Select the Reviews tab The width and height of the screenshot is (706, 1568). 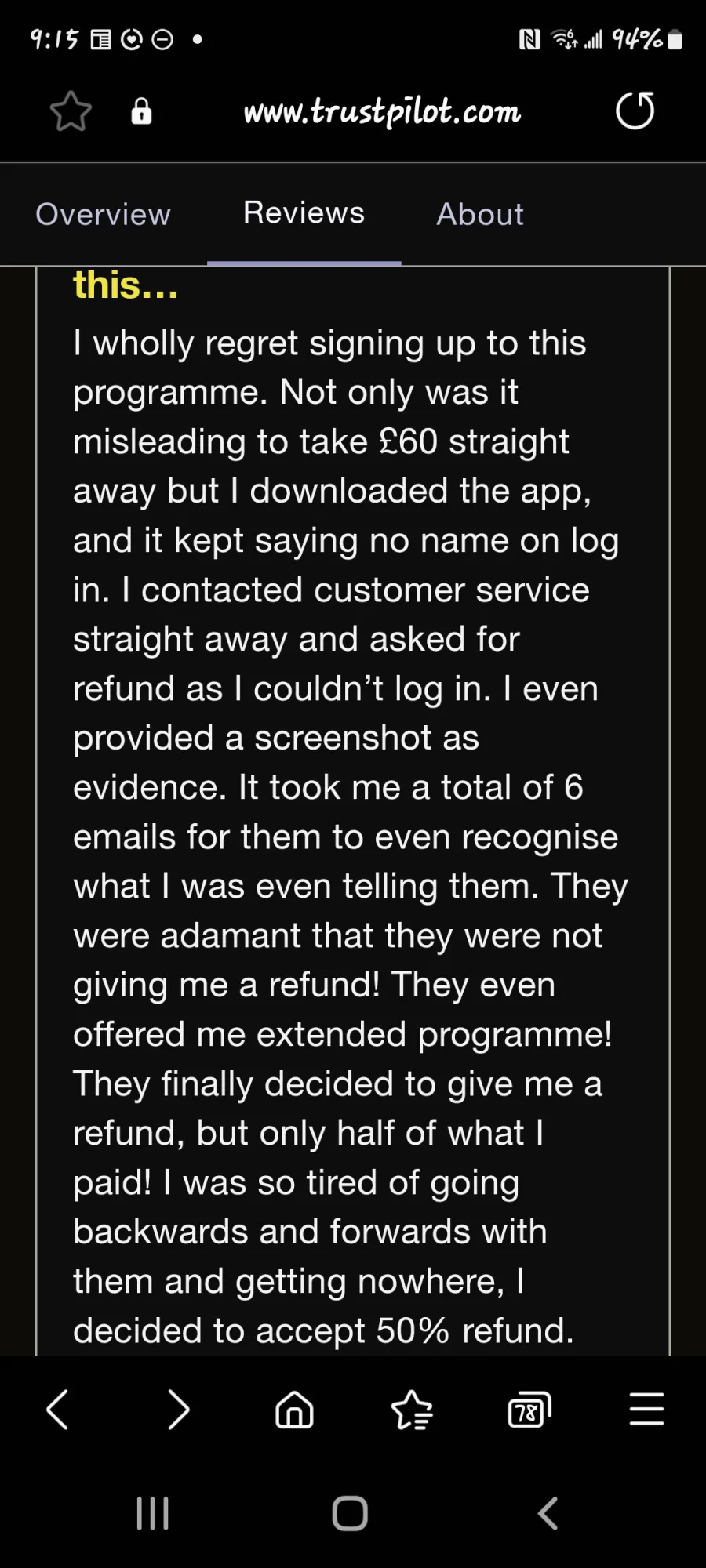(304, 212)
